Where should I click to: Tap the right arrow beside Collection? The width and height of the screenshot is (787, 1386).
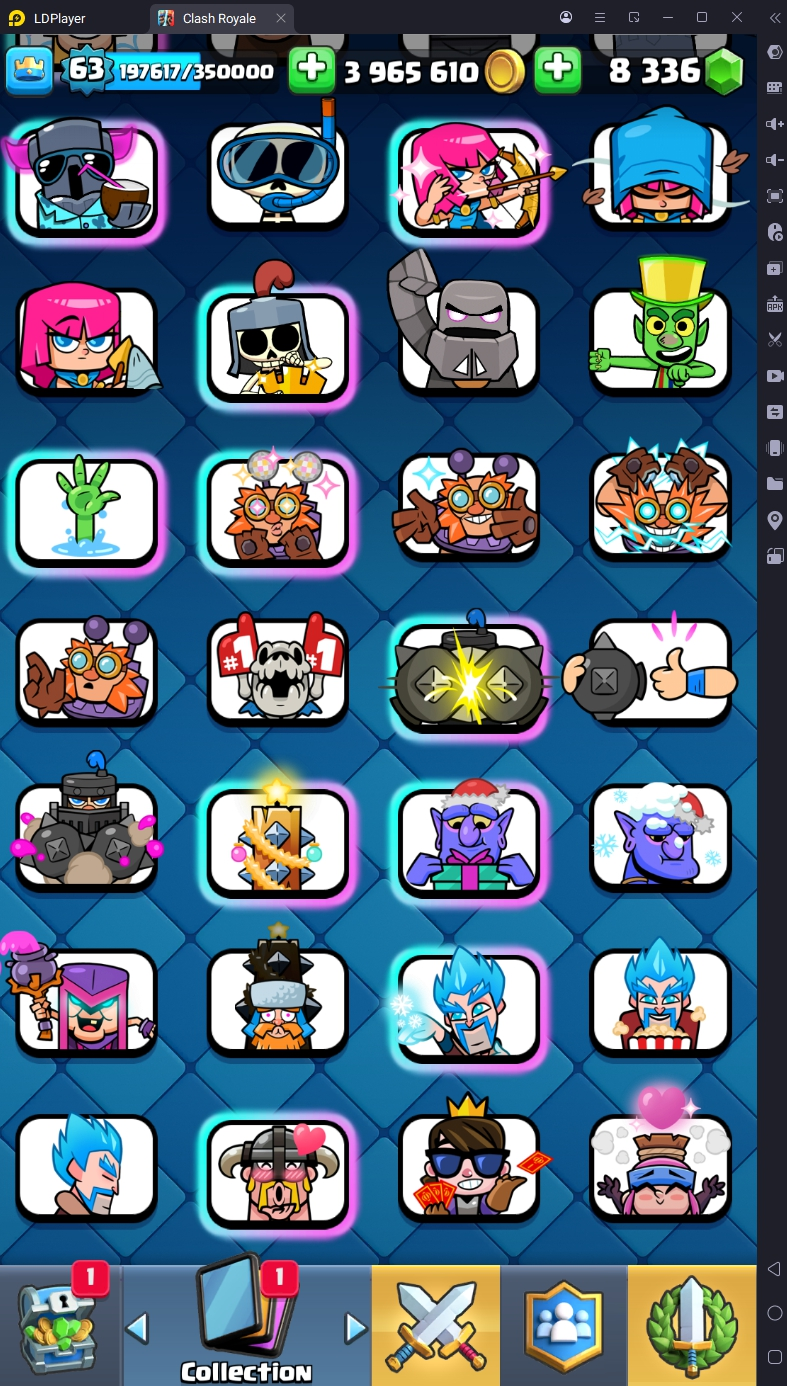(x=355, y=1328)
